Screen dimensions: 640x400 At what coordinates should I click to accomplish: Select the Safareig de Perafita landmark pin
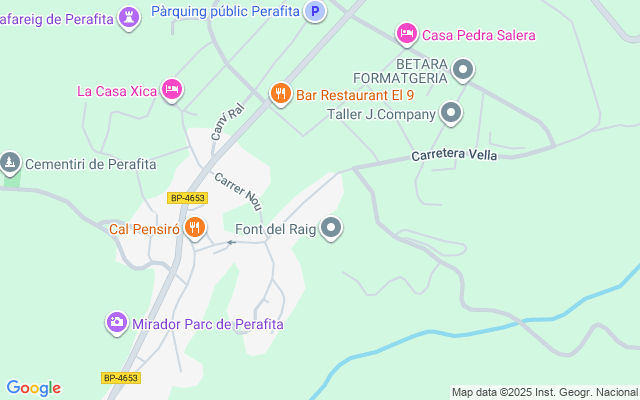point(129,17)
